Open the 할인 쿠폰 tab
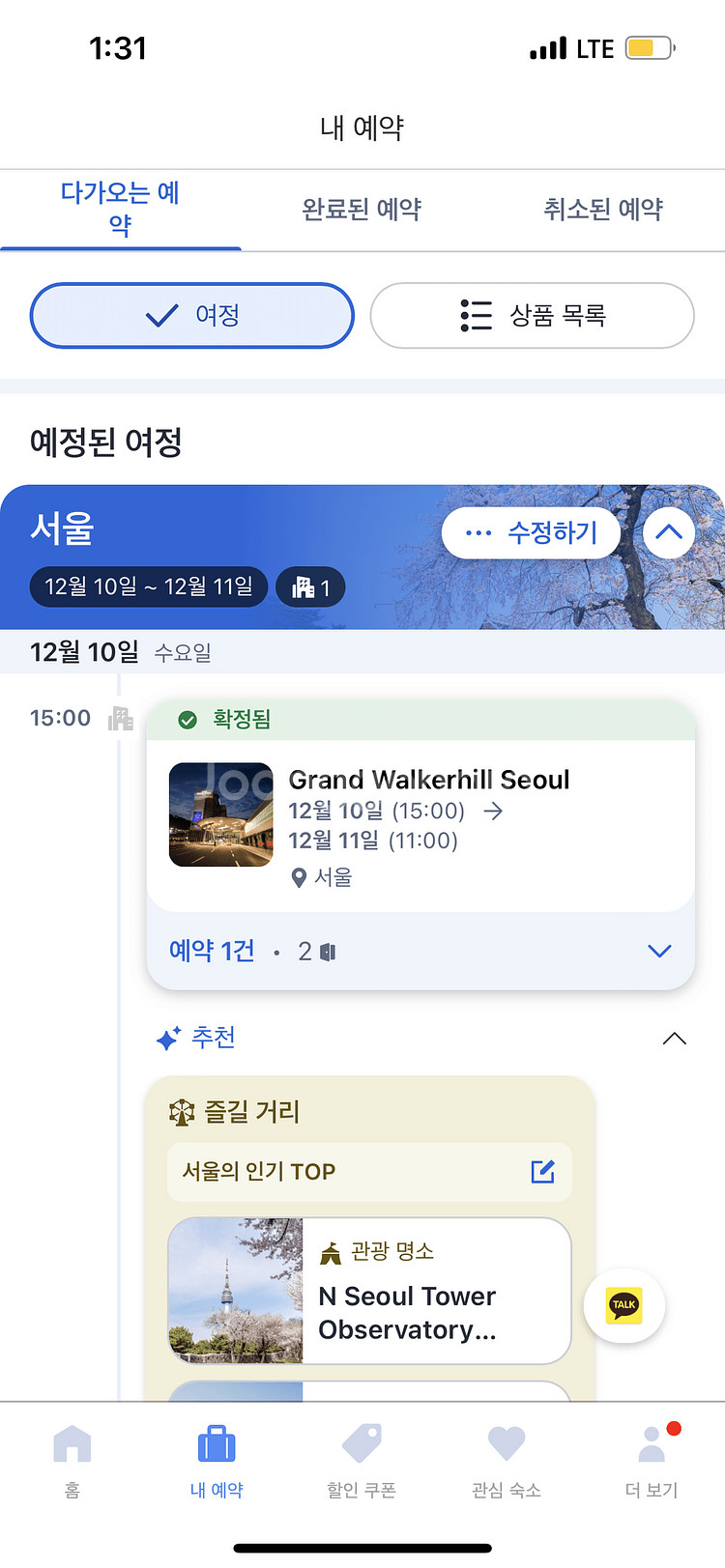Image resolution: width=725 pixels, height=1568 pixels. [x=362, y=1461]
